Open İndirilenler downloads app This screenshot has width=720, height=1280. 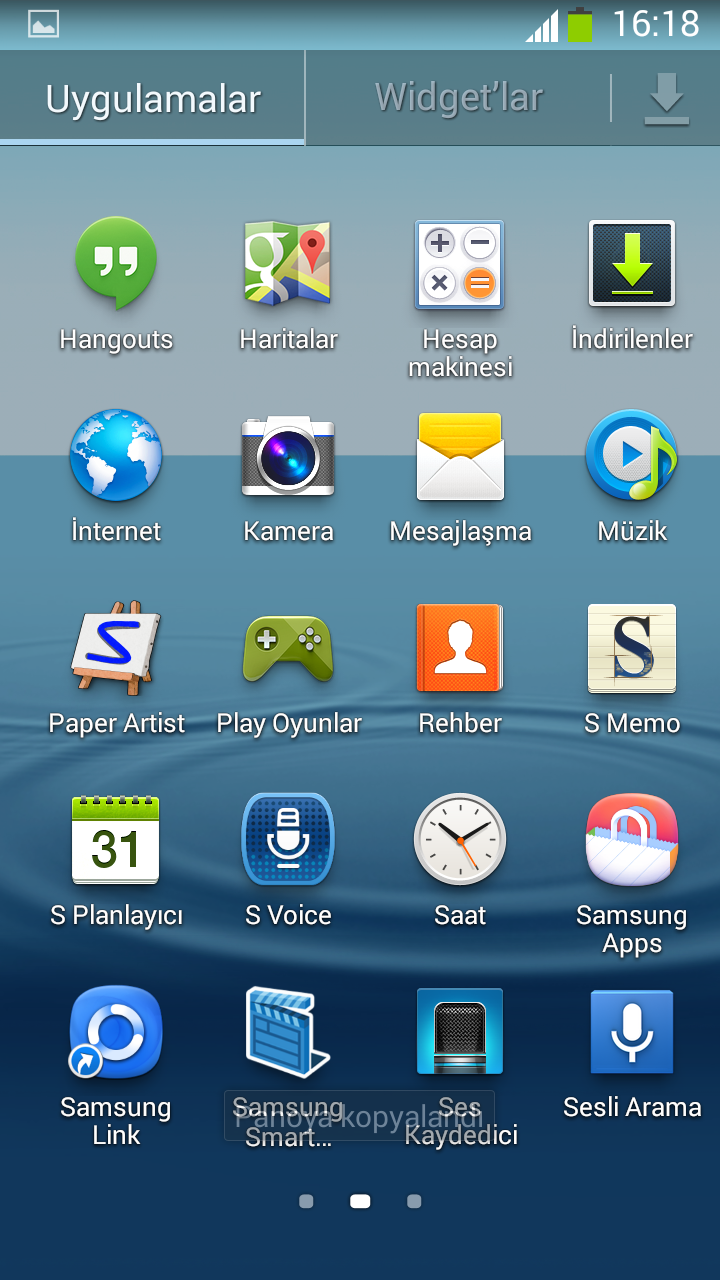click(x=632, y=265)
